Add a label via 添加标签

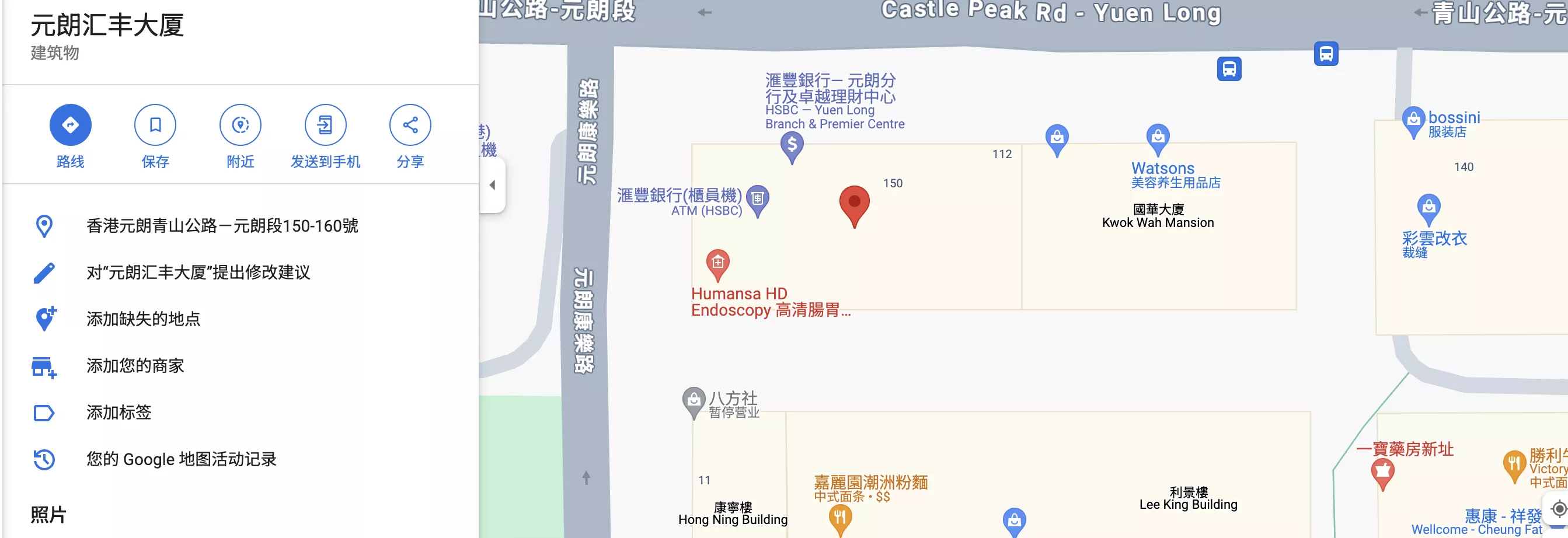[119, 413]
